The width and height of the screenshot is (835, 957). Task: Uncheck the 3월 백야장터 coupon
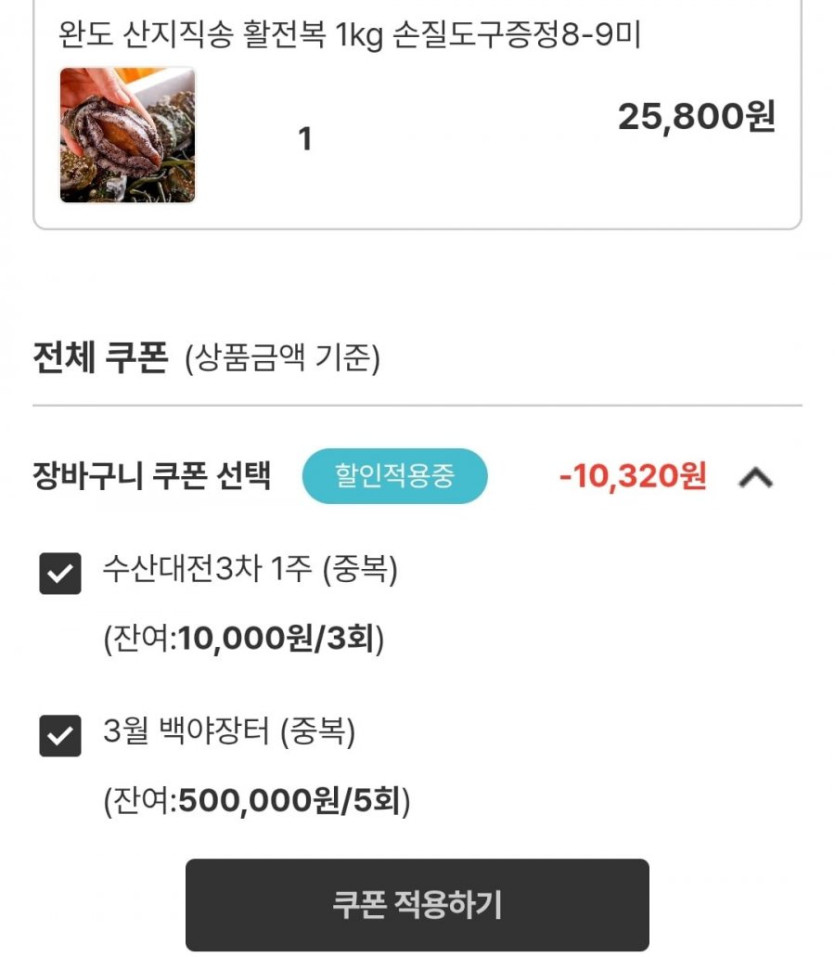point(60,737)
